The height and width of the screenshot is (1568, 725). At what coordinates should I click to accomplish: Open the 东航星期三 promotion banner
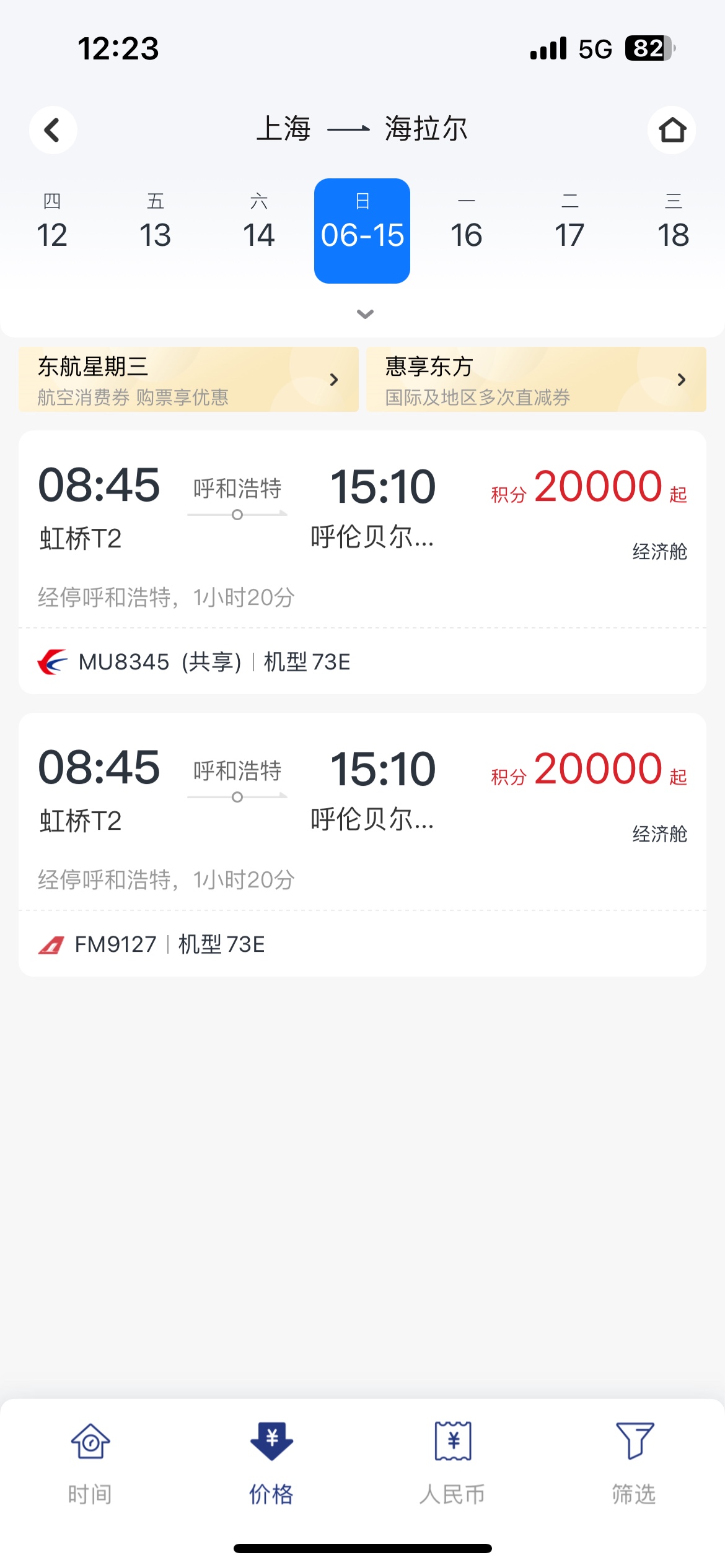click(x=188, y=379)
